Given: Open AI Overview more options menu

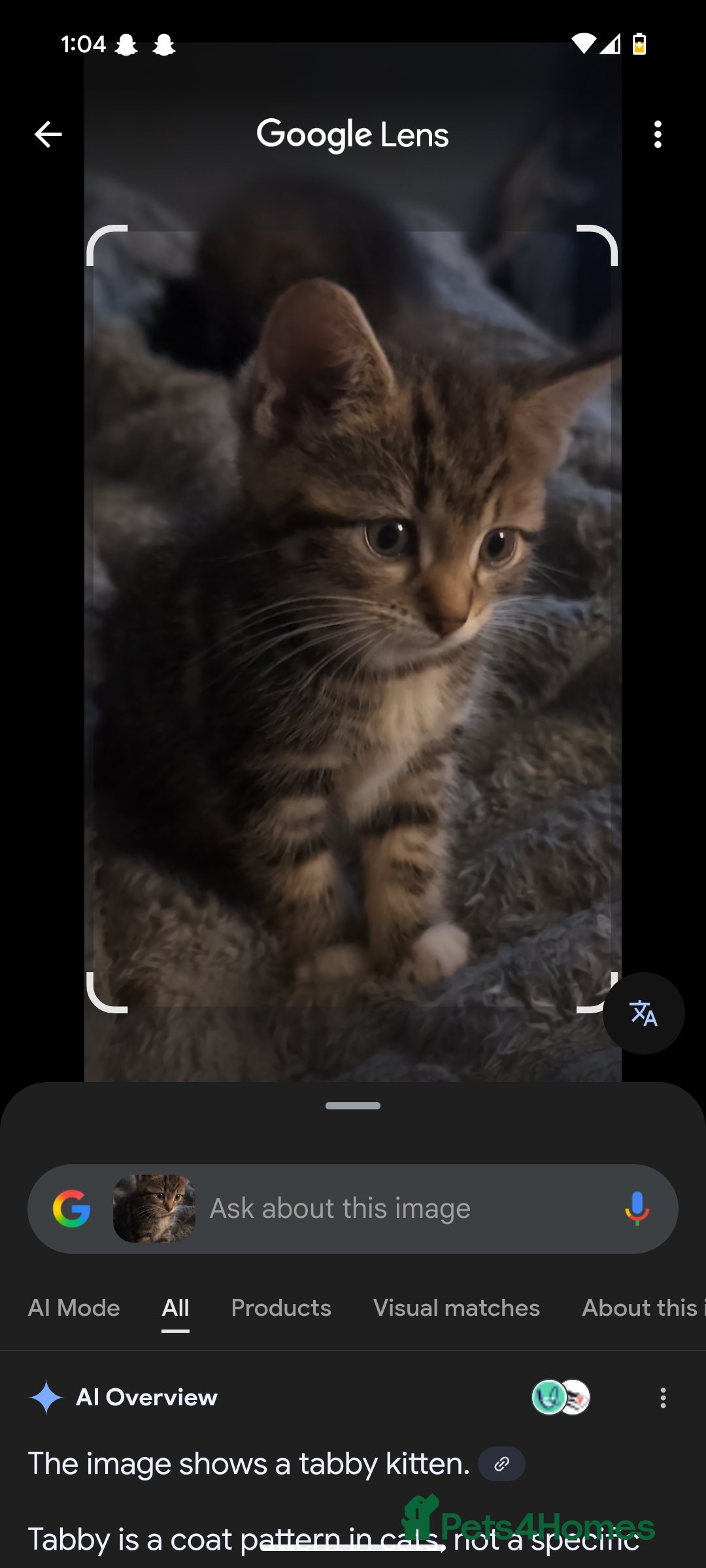Looking at the screenshot, I should pyautogui.click(x=663, y=1397).
